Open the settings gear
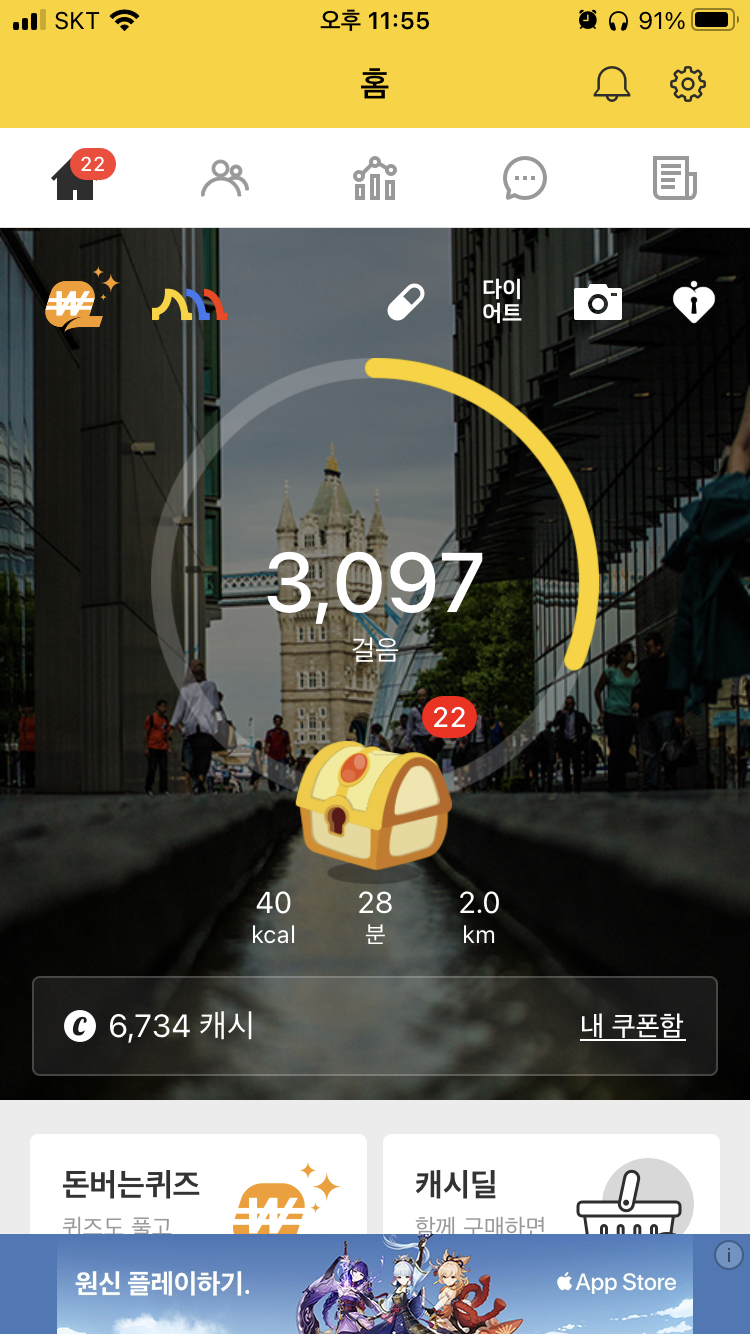Image resolution: width=750 pixels, height=1334 pixels. tap(688, 84)
